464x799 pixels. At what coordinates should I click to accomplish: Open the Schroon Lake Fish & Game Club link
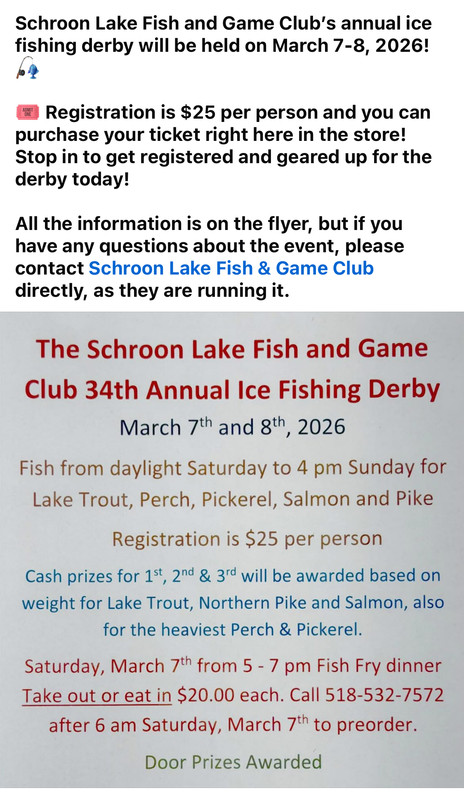pyautogui.click(x=231, y=268)
